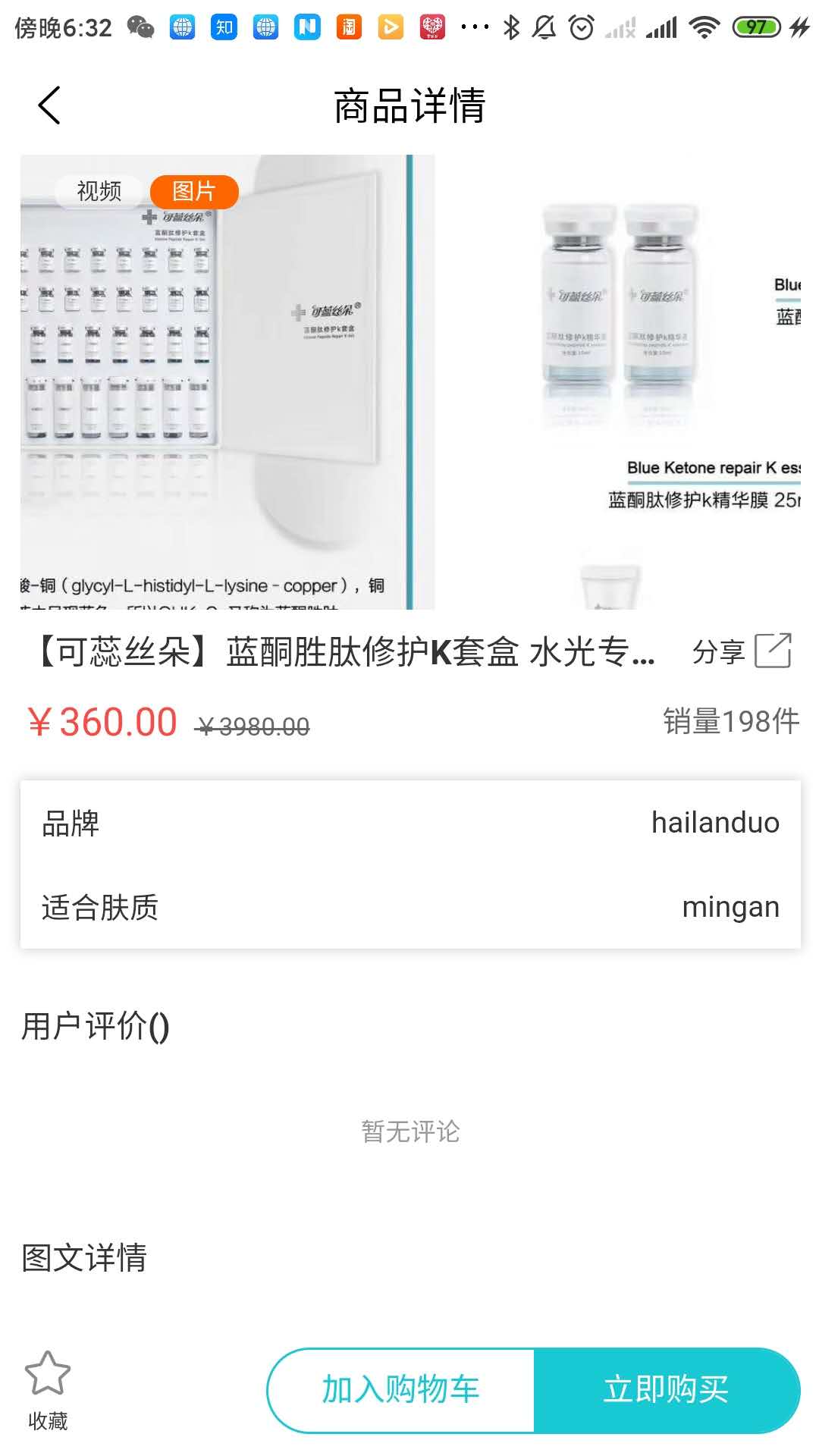Viewport: 819px width, 1456px height.
Task: Go back from the product details page
Action: click(x=49, y=105)
